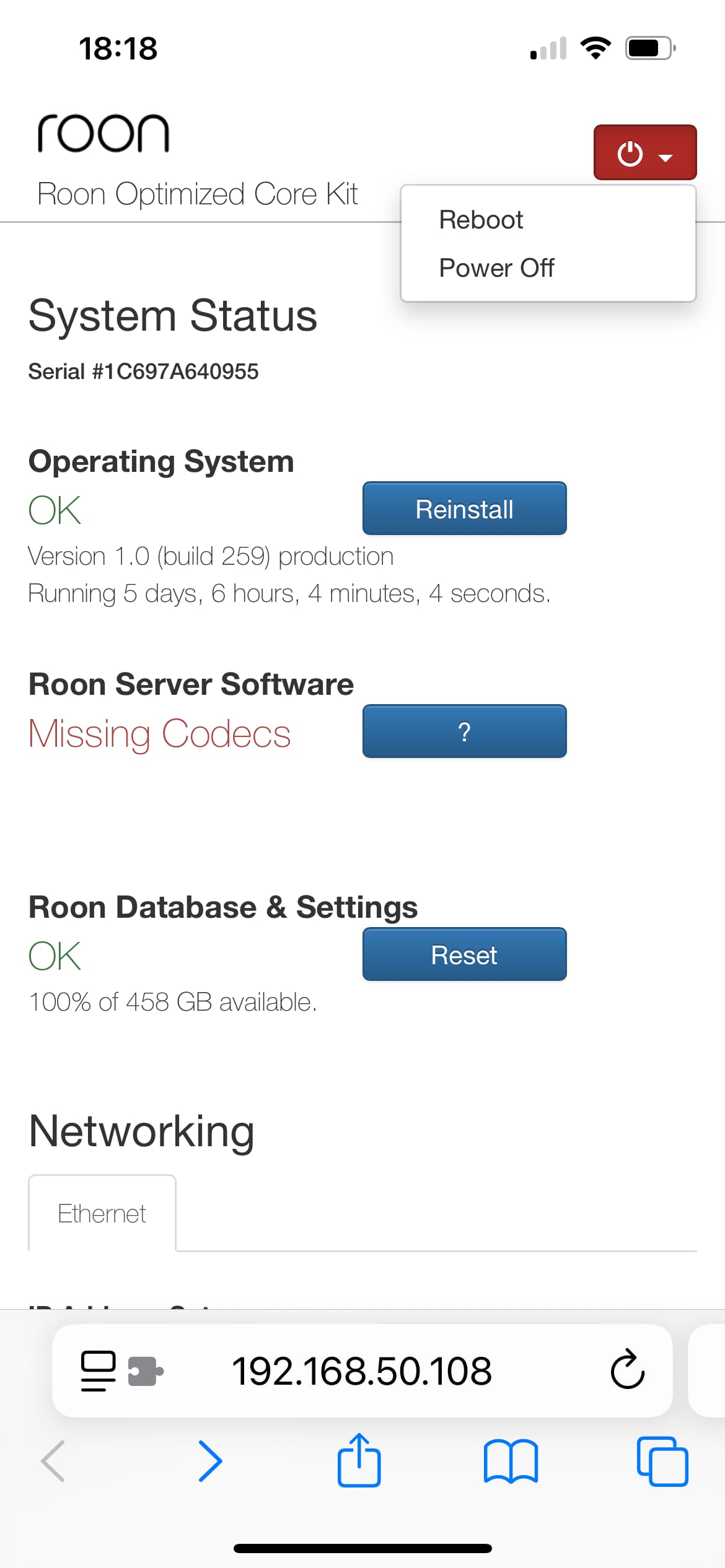This screenshot has width=725, height=1568.
Task: Tap Reset for Roon Database & Settings
Action: tap(464, 954)
